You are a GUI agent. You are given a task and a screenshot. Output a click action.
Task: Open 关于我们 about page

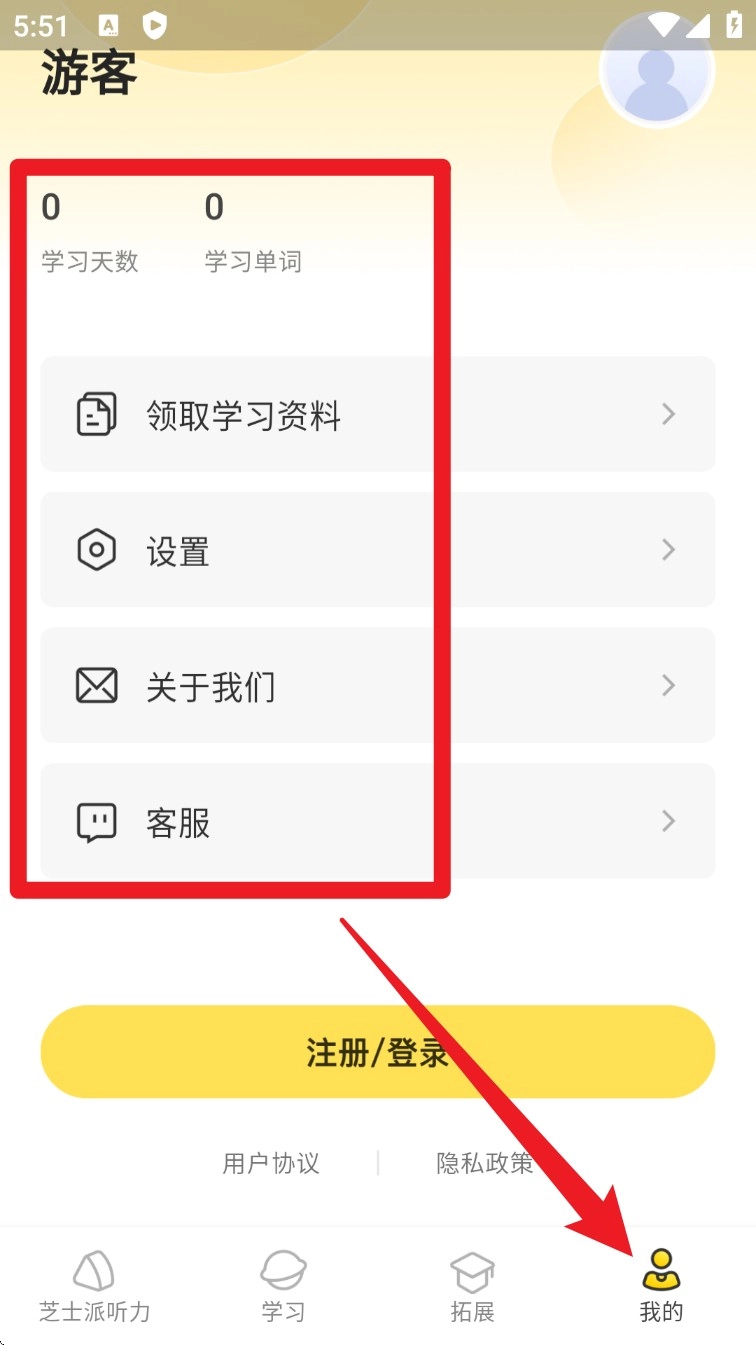pyautogui.click(x=377, y=686)
